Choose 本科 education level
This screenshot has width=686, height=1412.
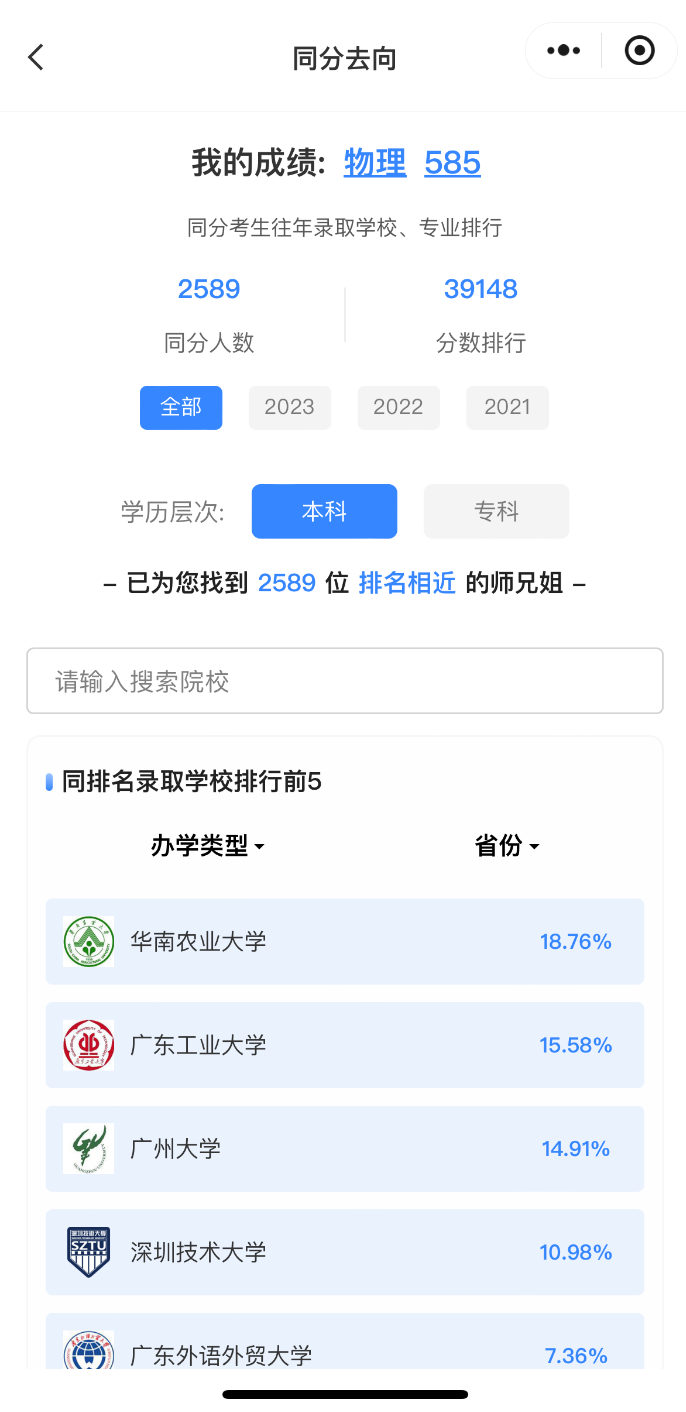(x=324, y=512)
